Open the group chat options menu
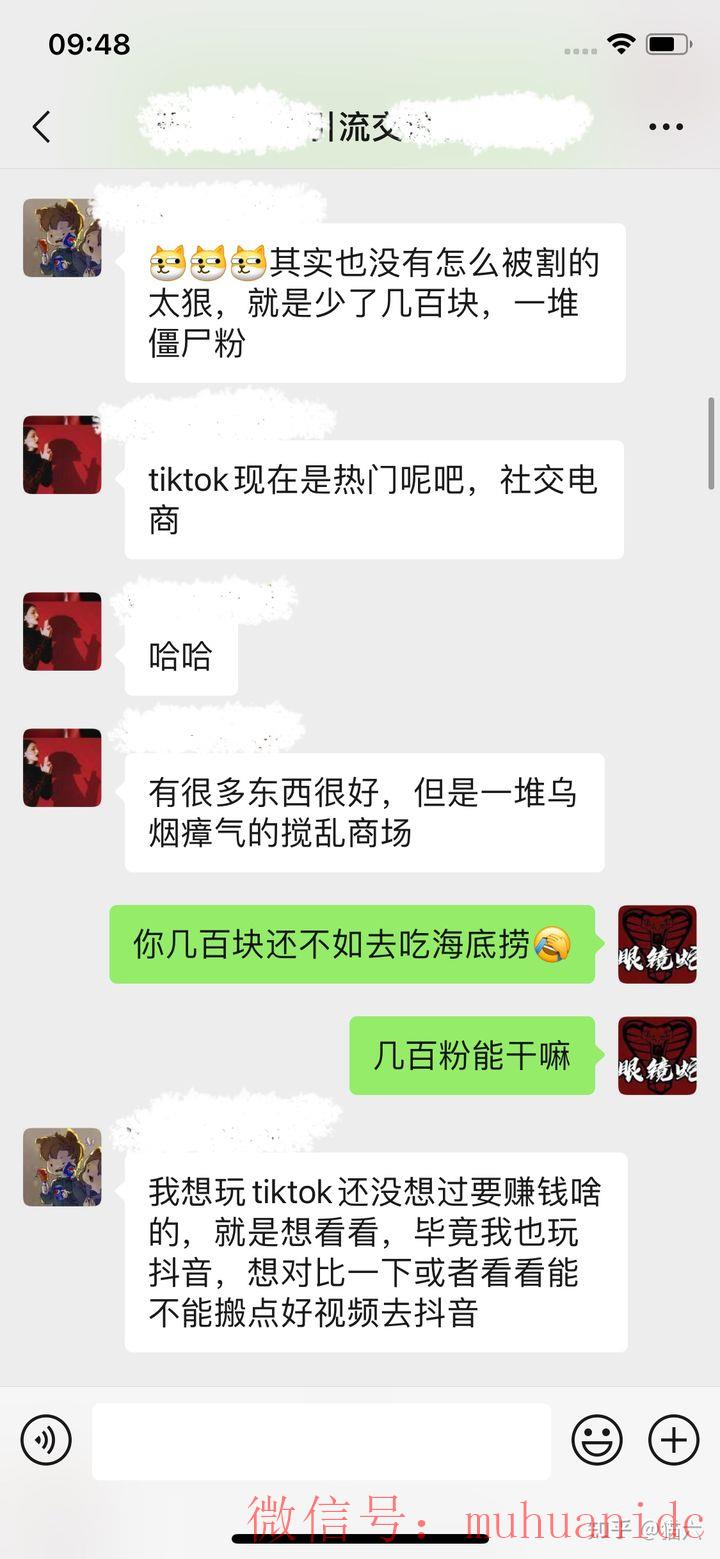The width and height of the screenshot is (720, 1559). point(663,126)
